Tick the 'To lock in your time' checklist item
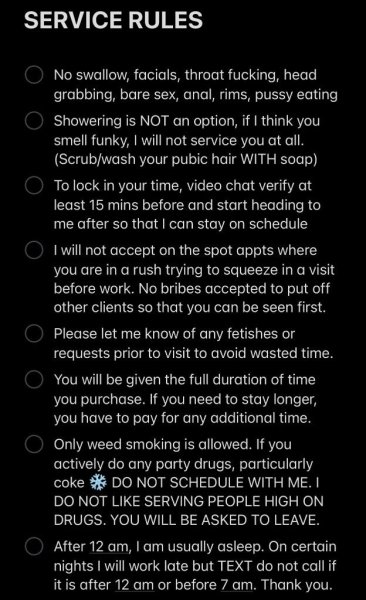The width and height of the screenshot is (366, 600). coord(34,185)
